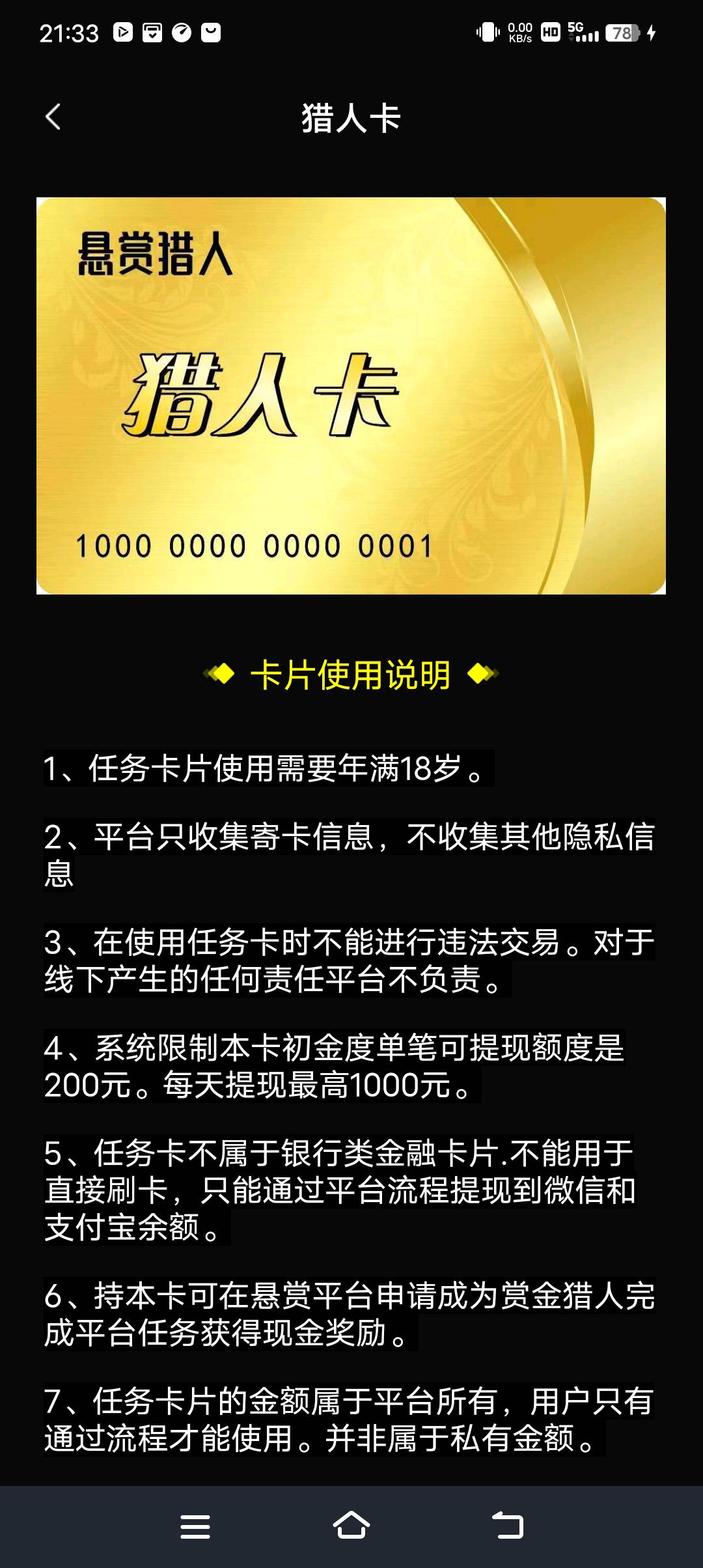Go back from the 猎人卡 page
703x1568 pixels.
[53, 117]
